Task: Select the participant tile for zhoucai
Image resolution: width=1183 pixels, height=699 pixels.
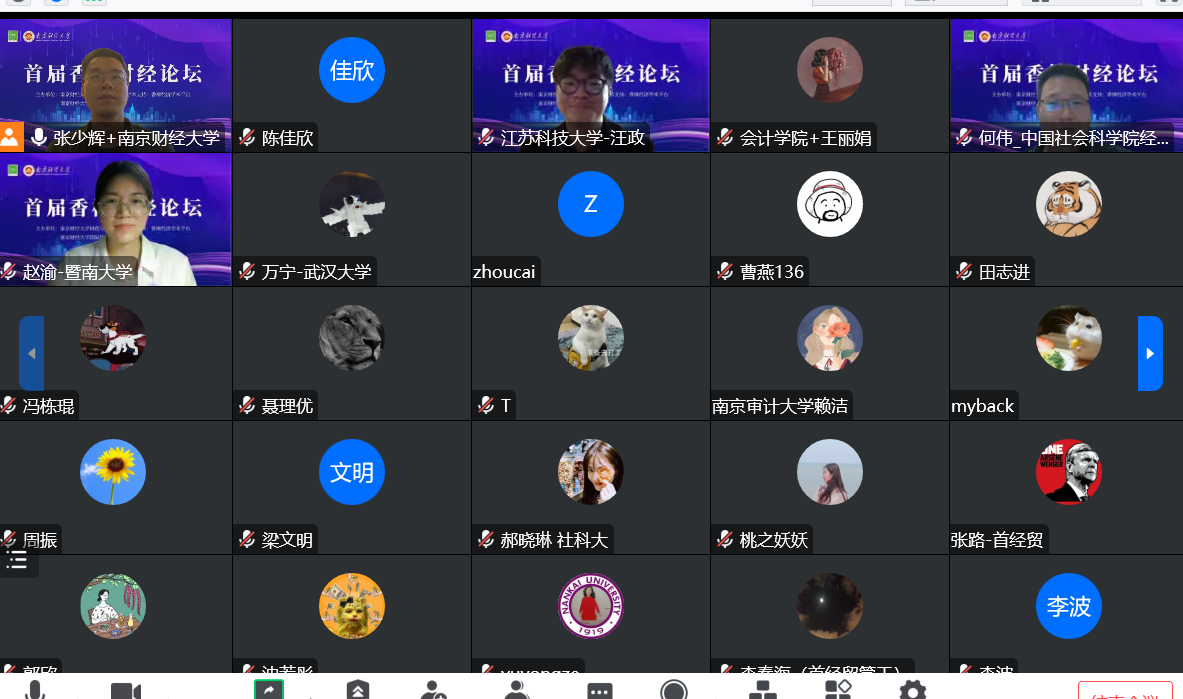Action: 590,219
